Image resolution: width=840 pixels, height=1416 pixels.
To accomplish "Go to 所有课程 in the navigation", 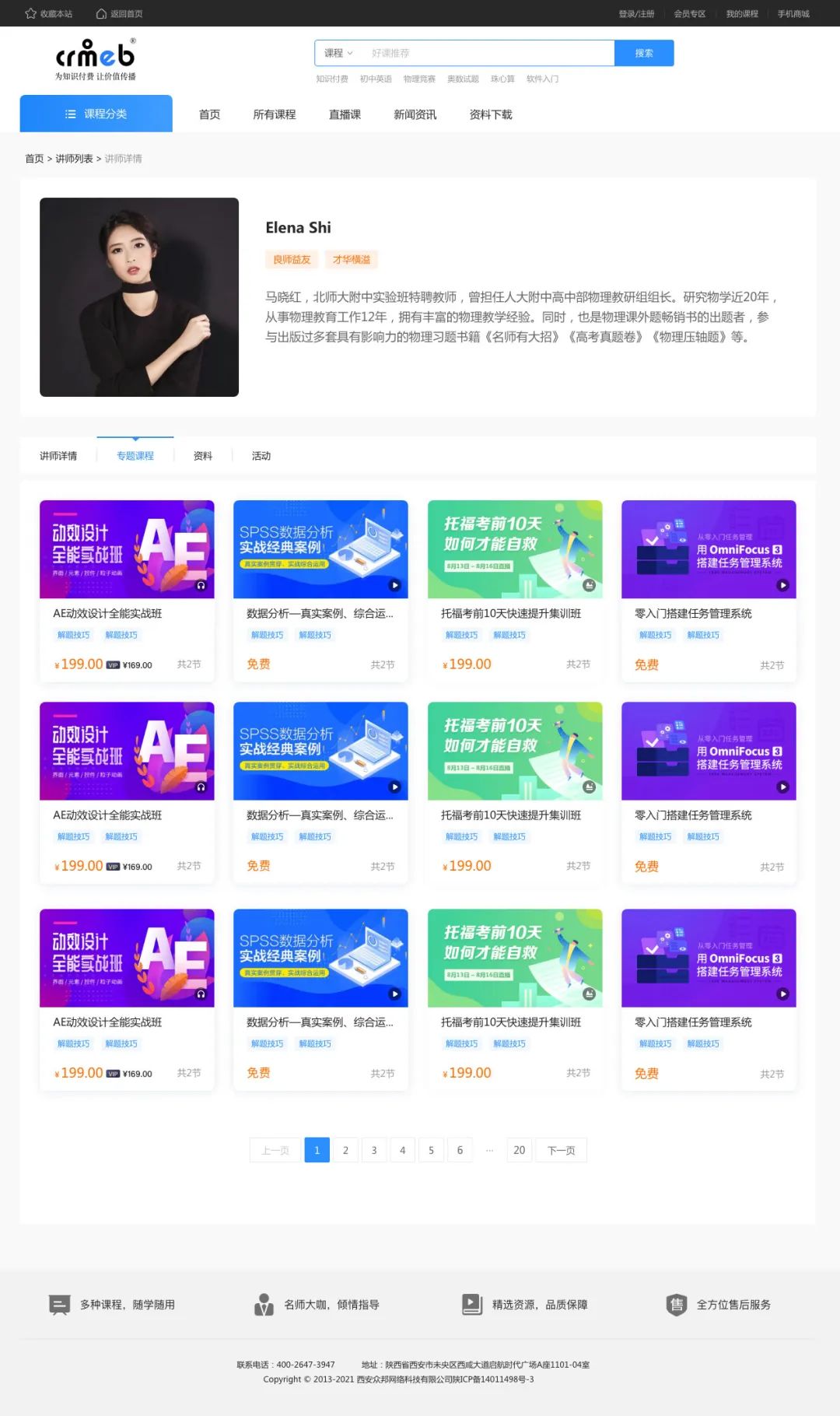I will [x=275, y=114].
